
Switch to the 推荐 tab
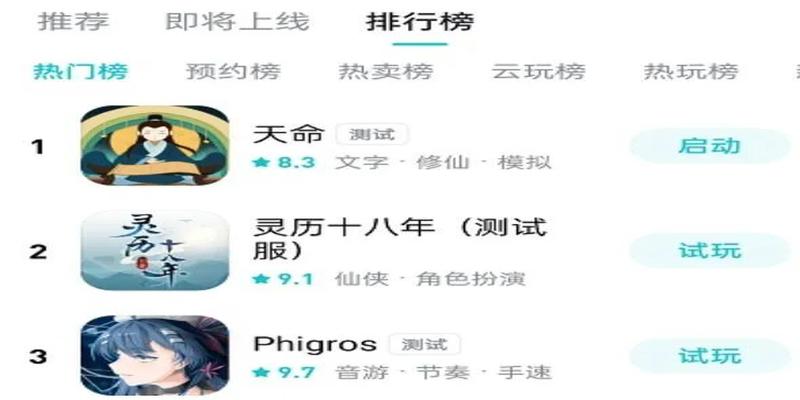click(73, 21)
